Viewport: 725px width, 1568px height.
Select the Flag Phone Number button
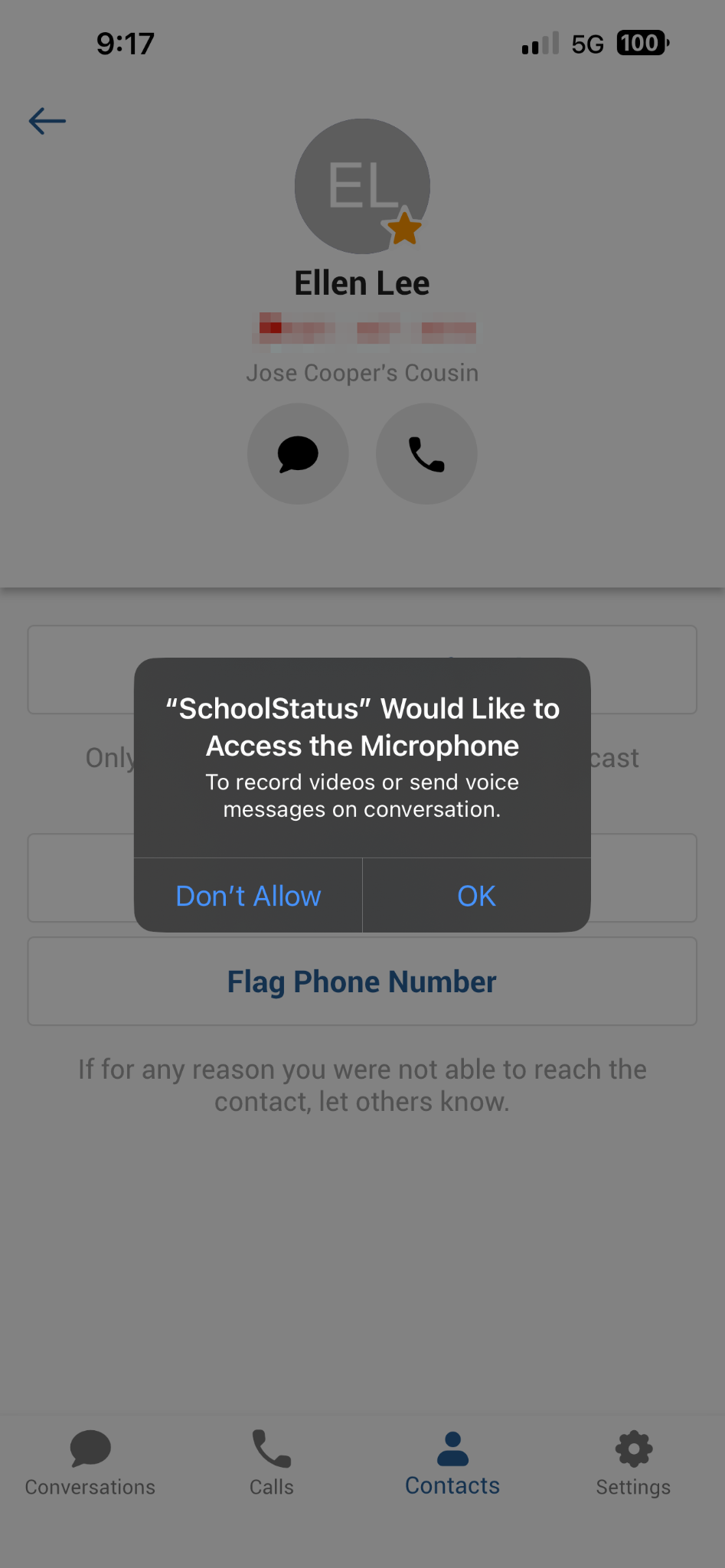point(362,982)
